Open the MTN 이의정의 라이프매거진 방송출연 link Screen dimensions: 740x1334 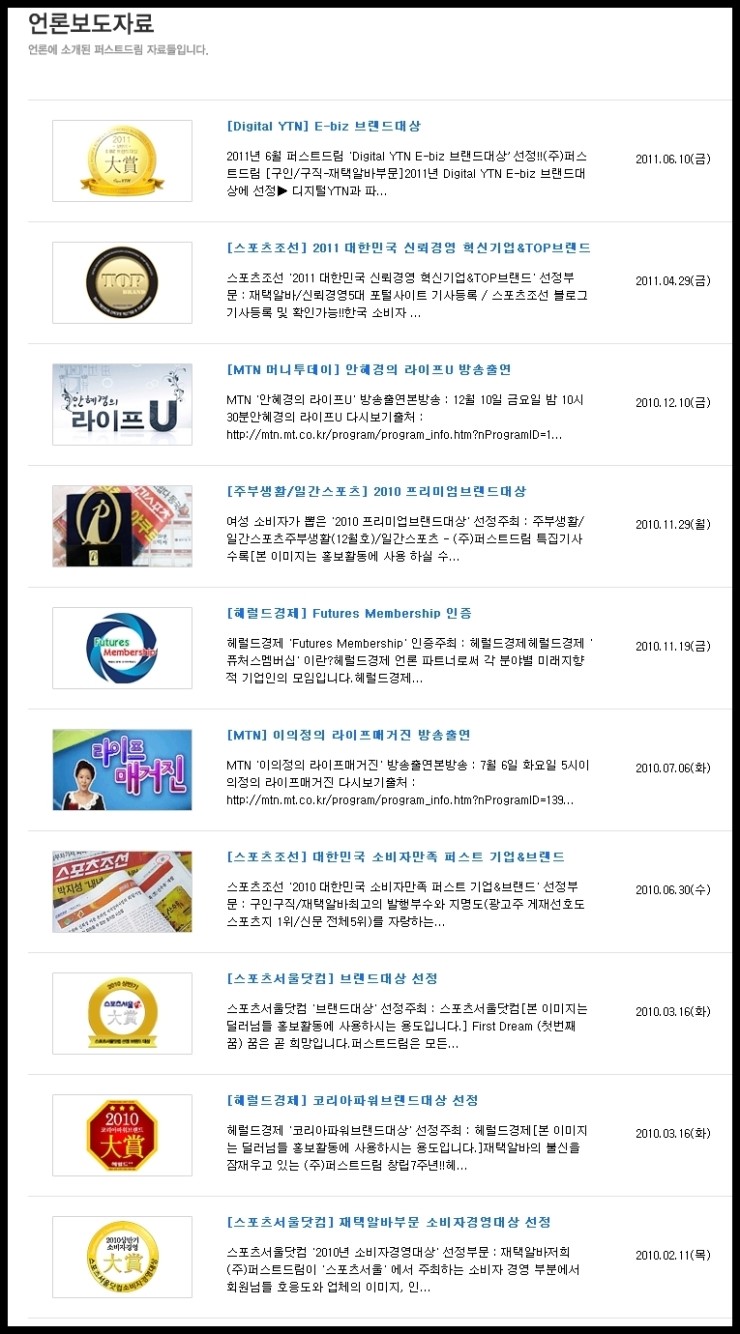(x=348, y=735)
